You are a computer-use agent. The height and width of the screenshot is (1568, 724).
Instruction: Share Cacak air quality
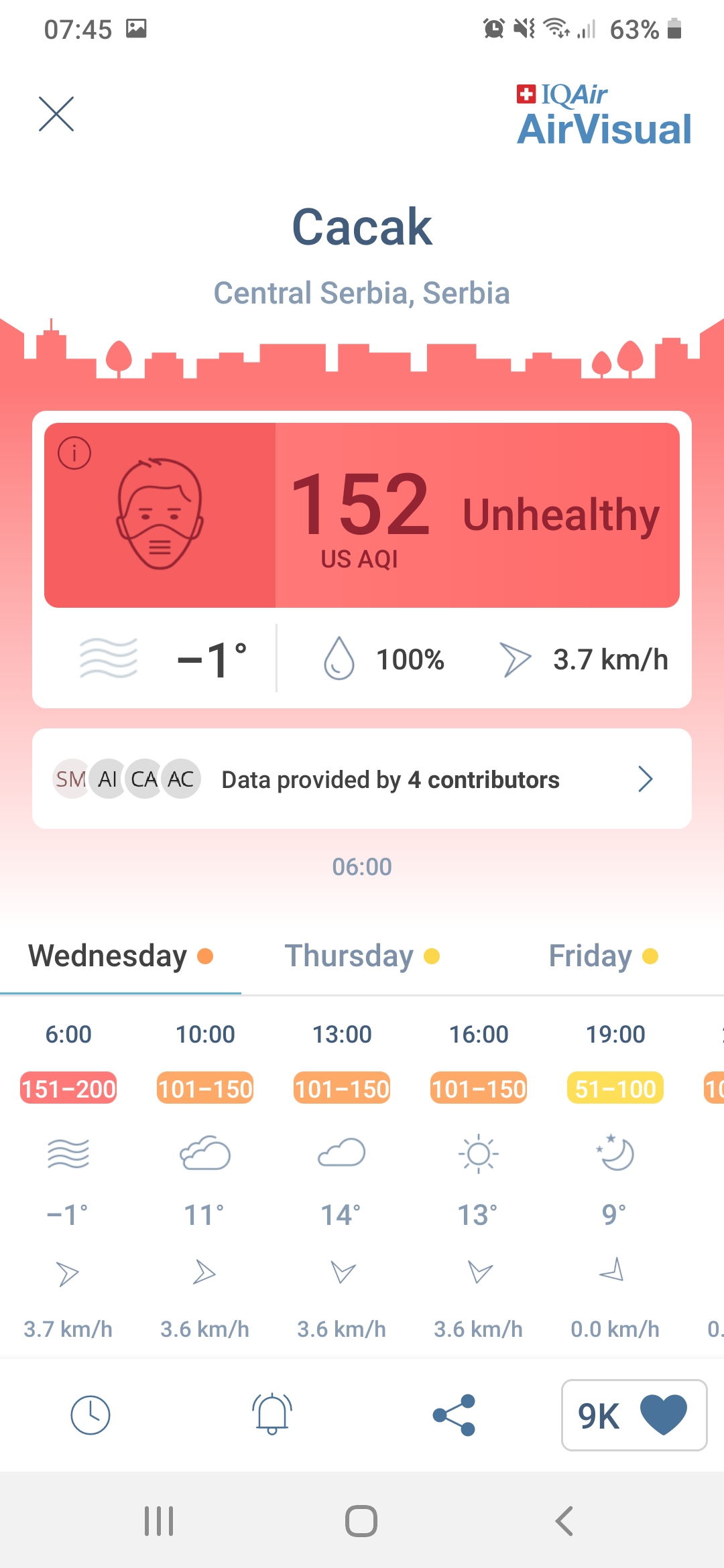pos(455,1415)
